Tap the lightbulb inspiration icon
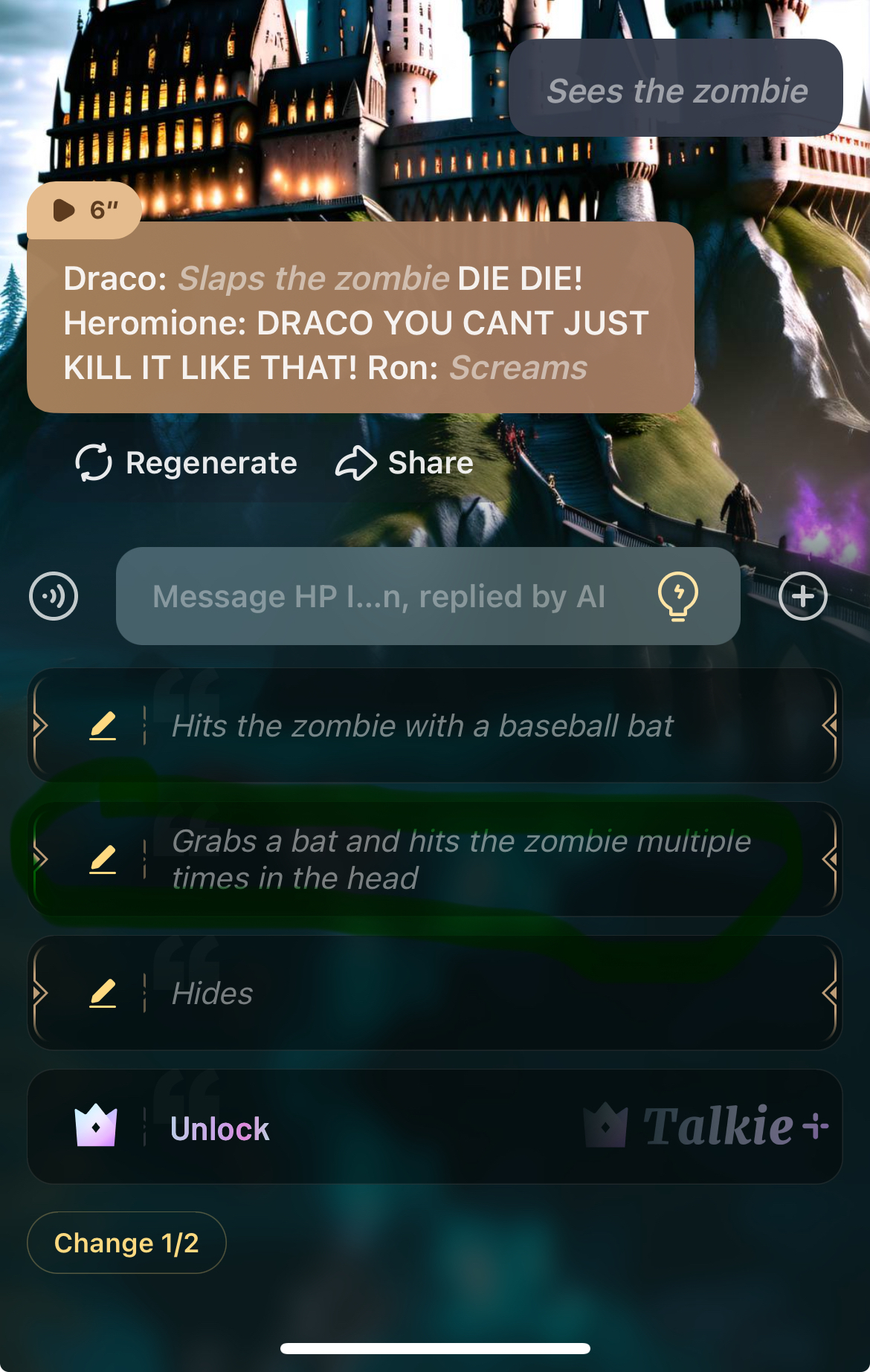870x1372 pixels. coord(677,596)
